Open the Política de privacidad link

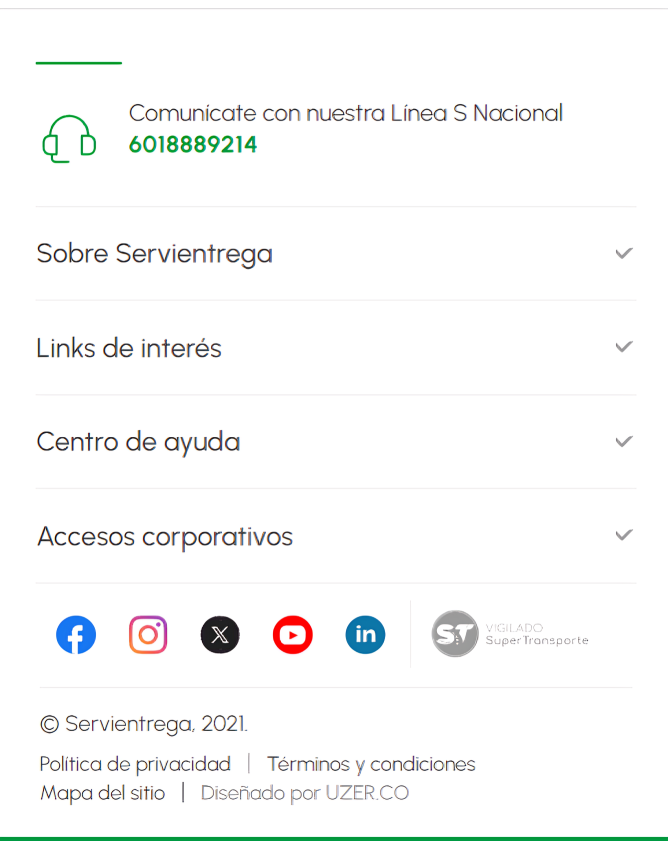(x=135, y=764)
